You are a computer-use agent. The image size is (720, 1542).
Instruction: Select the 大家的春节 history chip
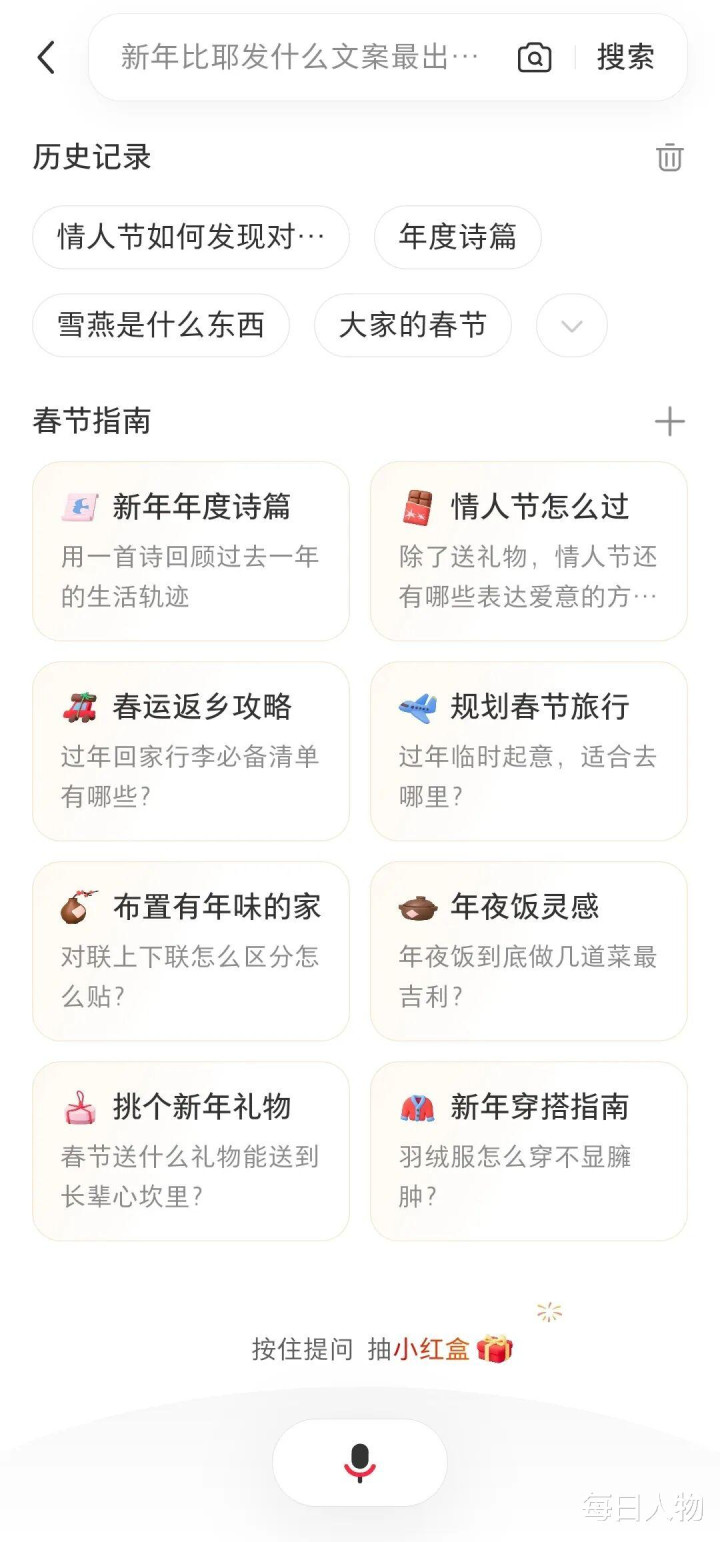pos(413,325)
